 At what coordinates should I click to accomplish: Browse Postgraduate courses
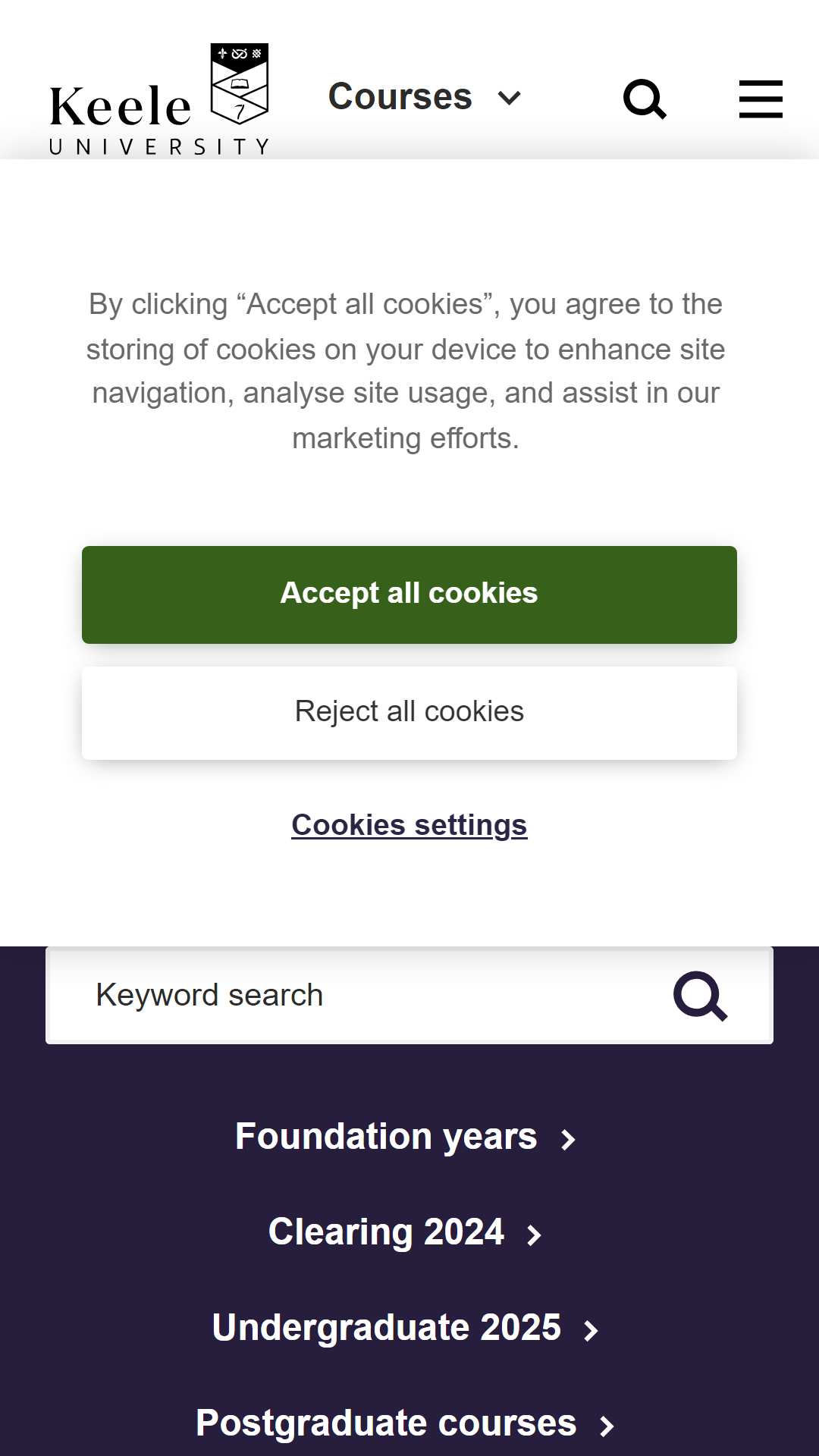[x=406, y=1423]
